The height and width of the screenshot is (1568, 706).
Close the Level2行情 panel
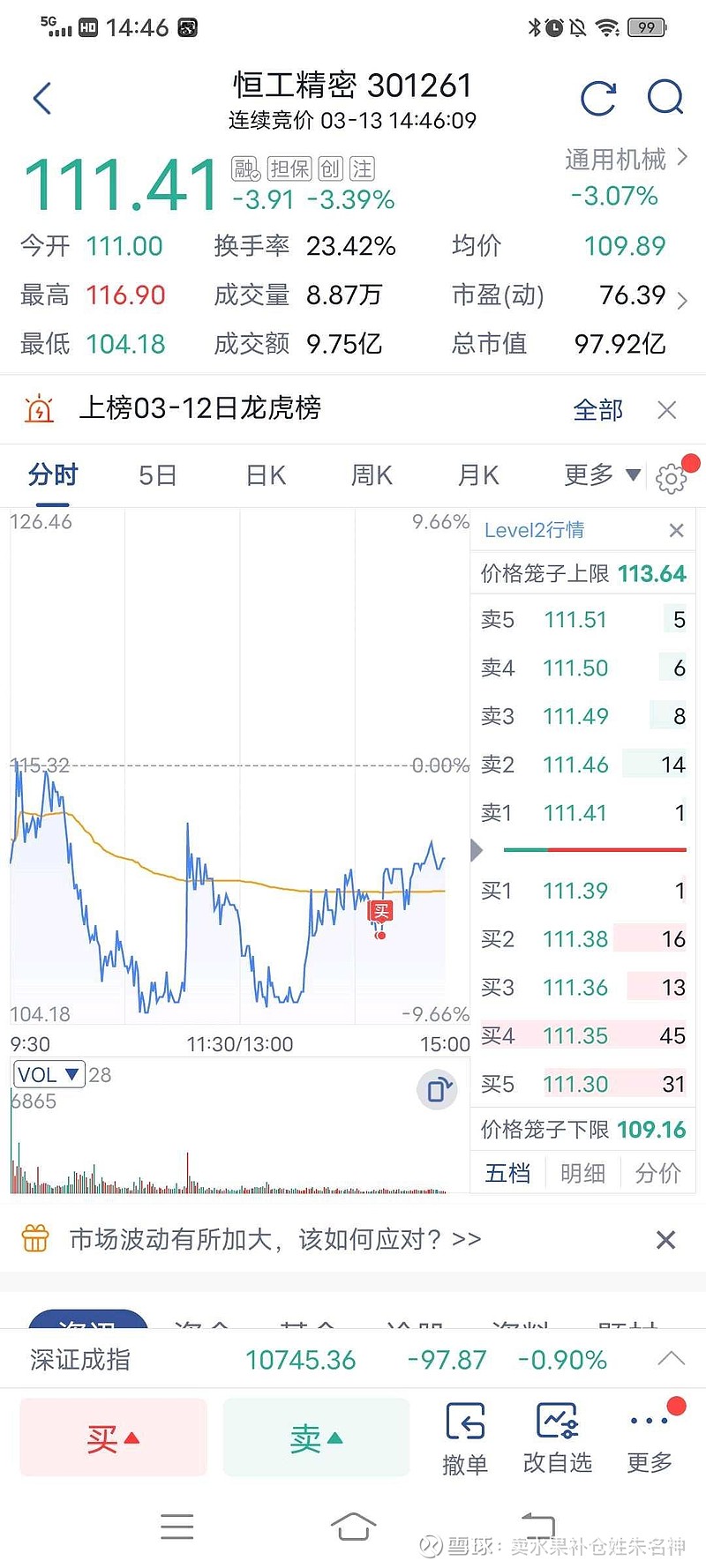tap(676, 530)
